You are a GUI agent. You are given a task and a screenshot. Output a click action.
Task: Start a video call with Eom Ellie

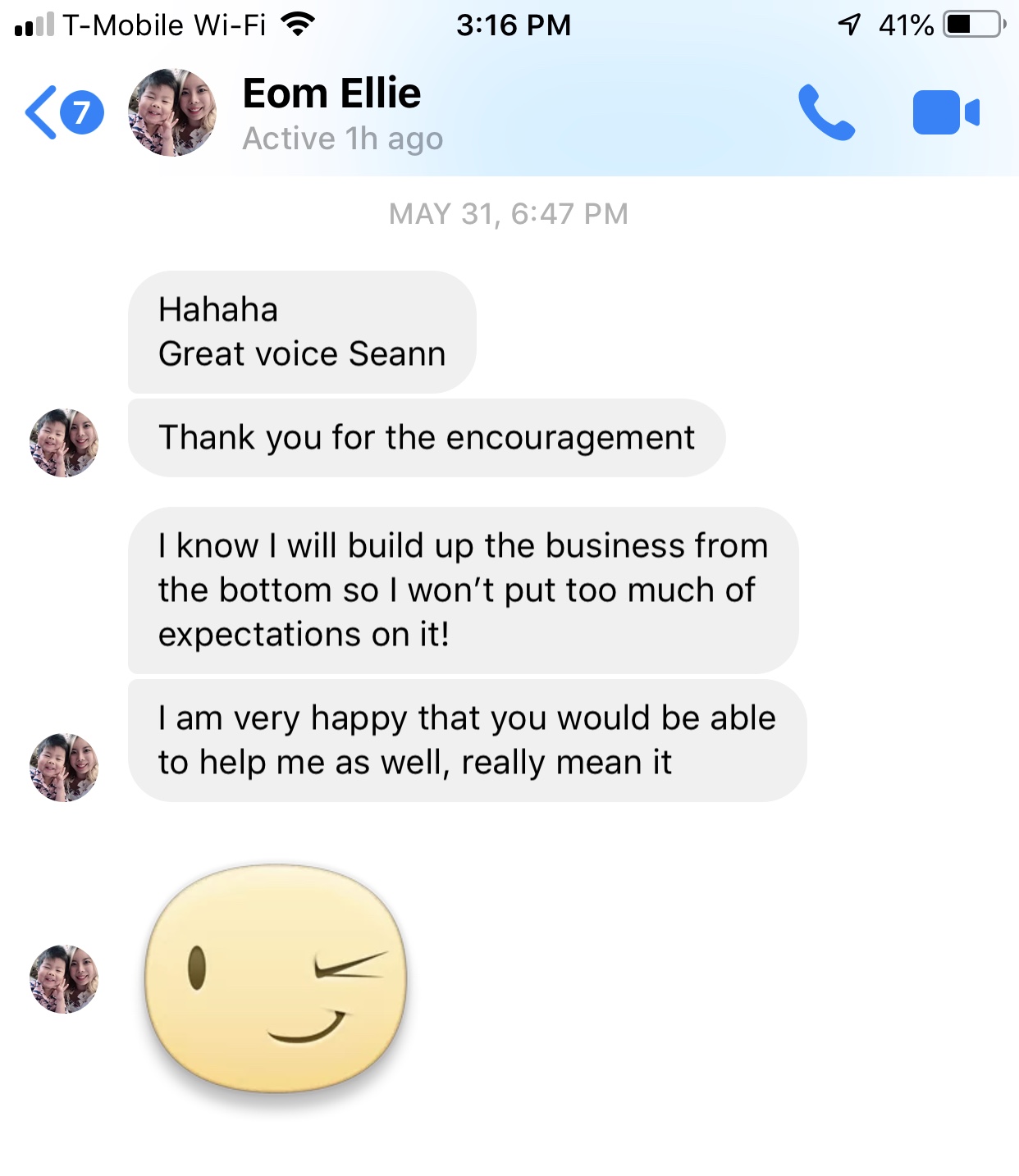945,112
